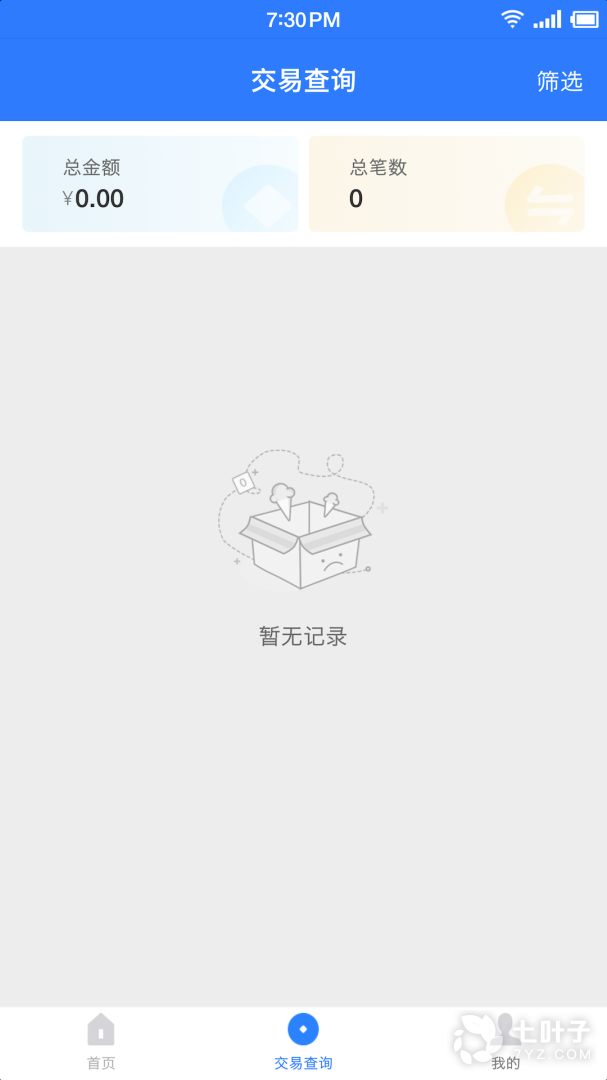Go to the 我的 profile tab
Image resolution: width=607 pixels, height=1080 pixels.
(x=505, y=1041)
